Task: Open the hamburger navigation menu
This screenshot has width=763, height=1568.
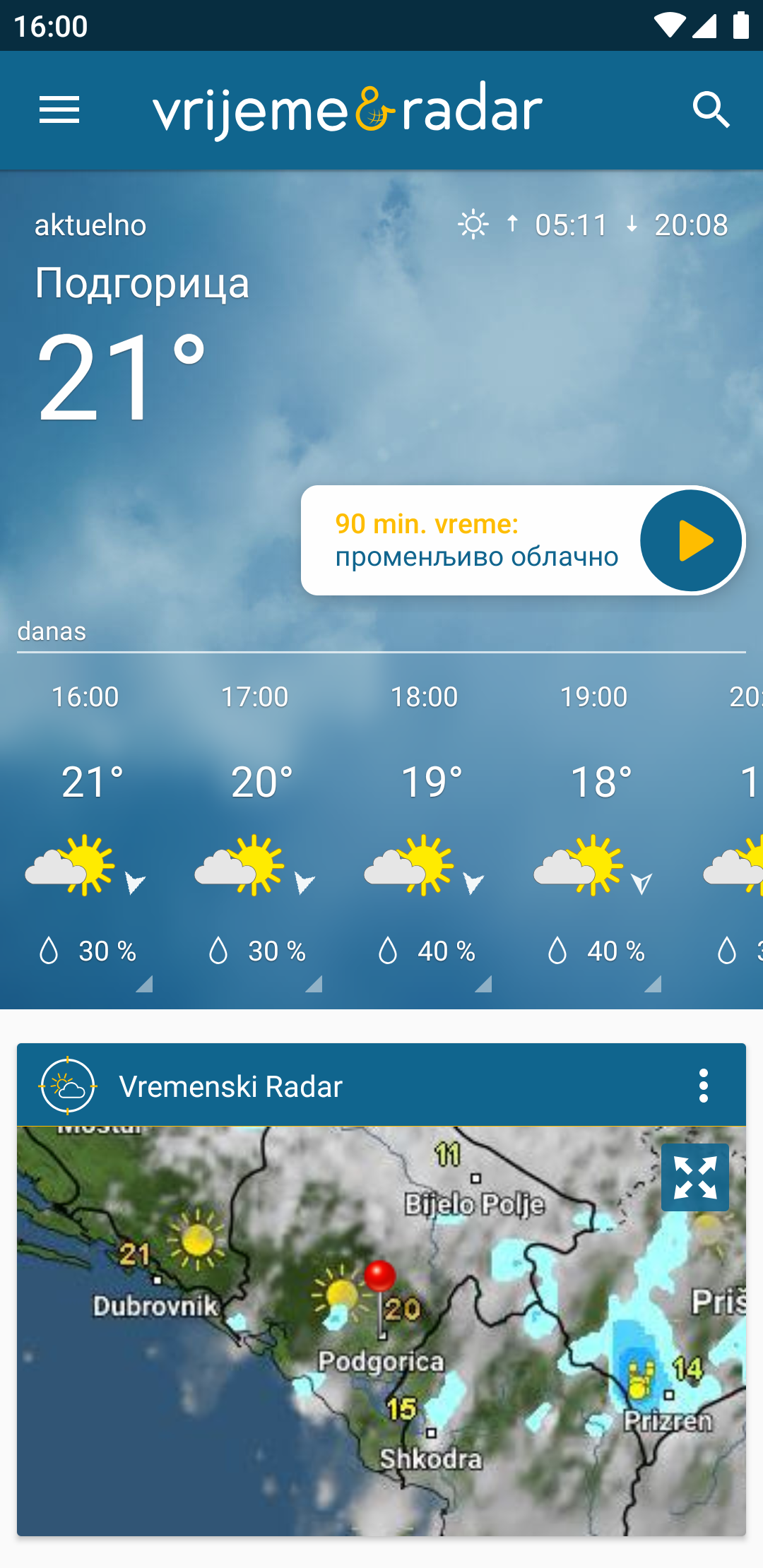Action: coord(59,110)
